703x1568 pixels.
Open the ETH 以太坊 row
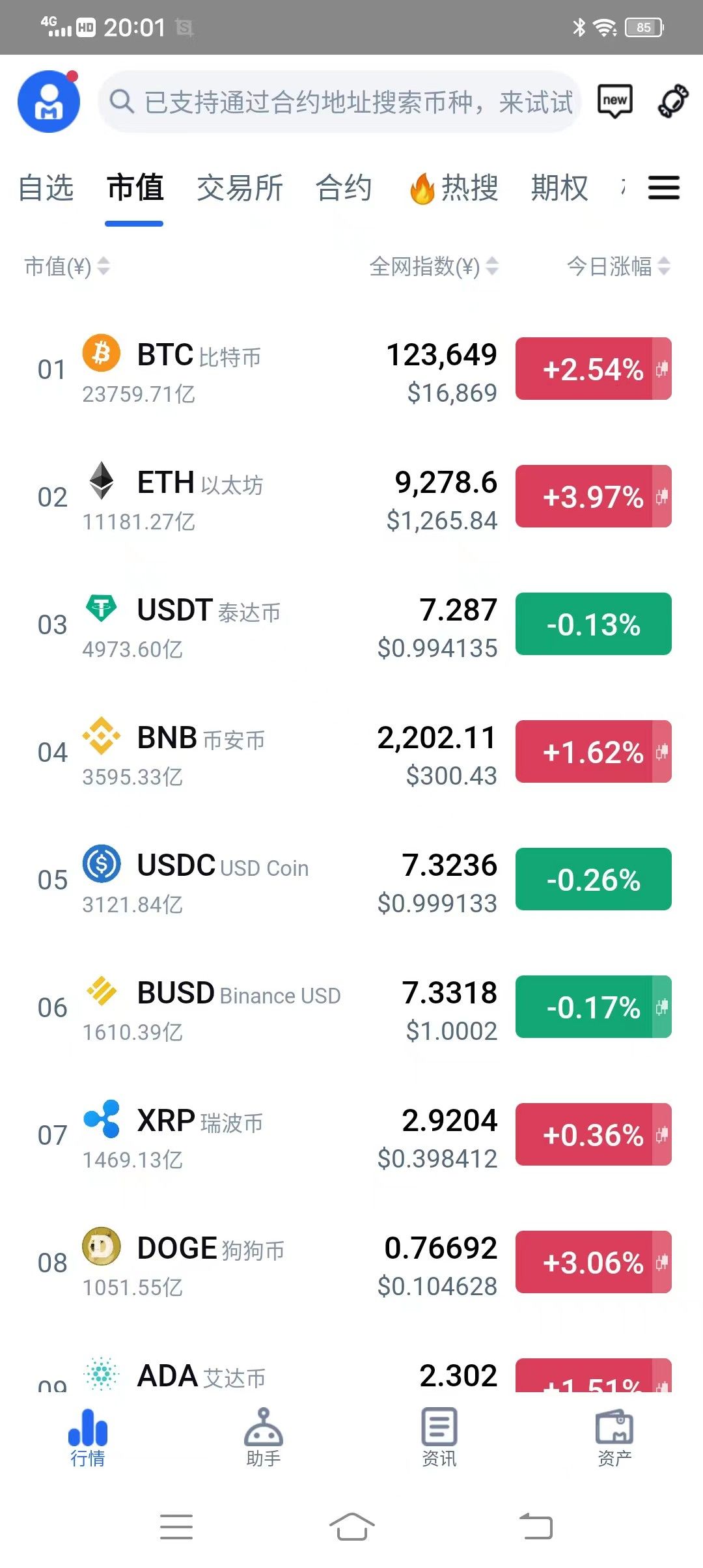[351, 497]
